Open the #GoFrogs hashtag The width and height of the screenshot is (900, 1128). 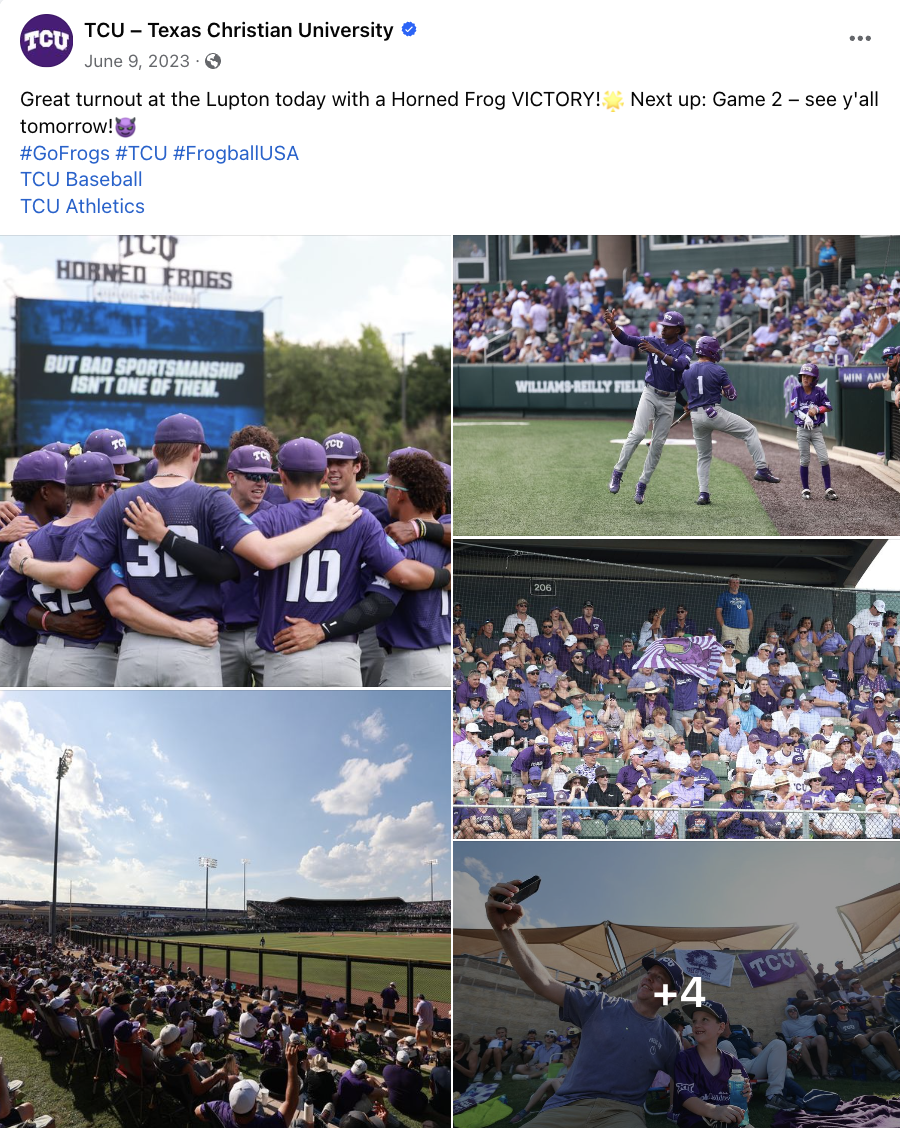tap(64, 153)
